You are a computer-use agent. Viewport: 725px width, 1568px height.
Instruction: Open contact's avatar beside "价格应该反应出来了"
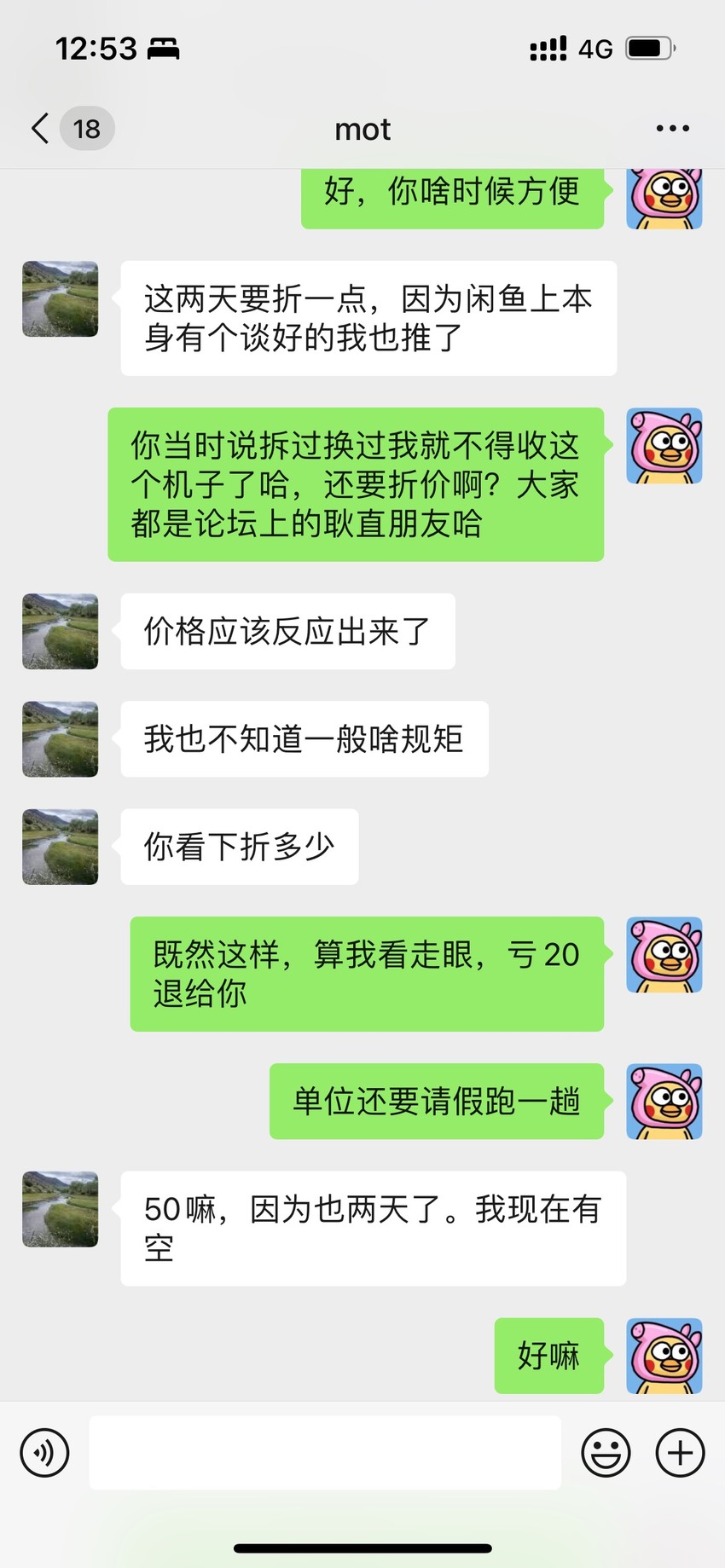[60, 631]
